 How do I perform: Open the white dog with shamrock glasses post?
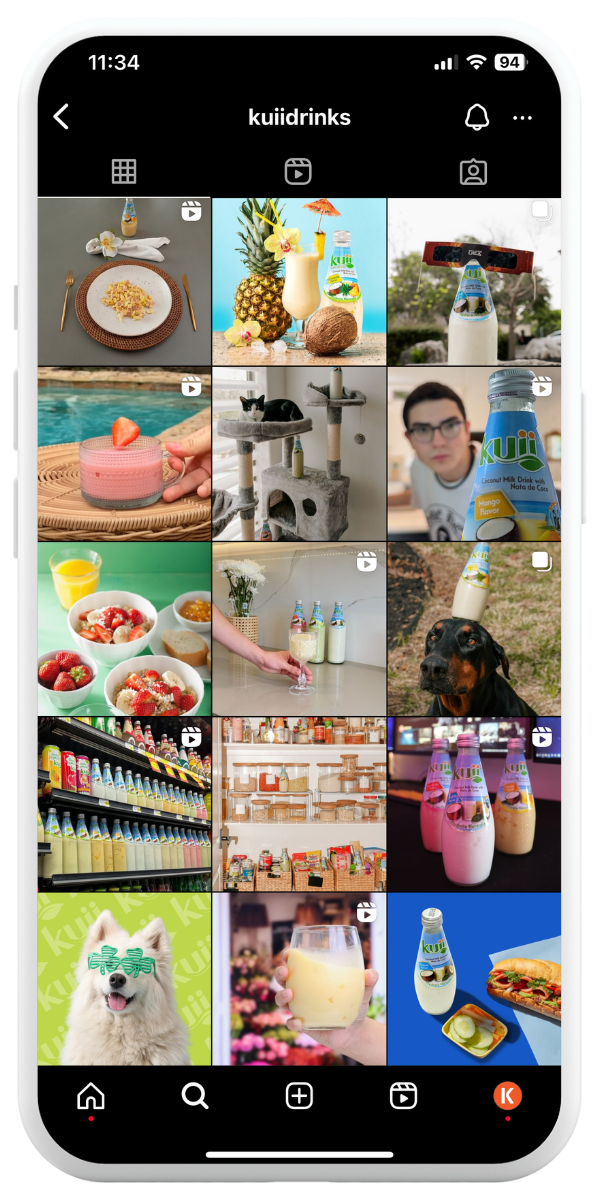[124, 979]
